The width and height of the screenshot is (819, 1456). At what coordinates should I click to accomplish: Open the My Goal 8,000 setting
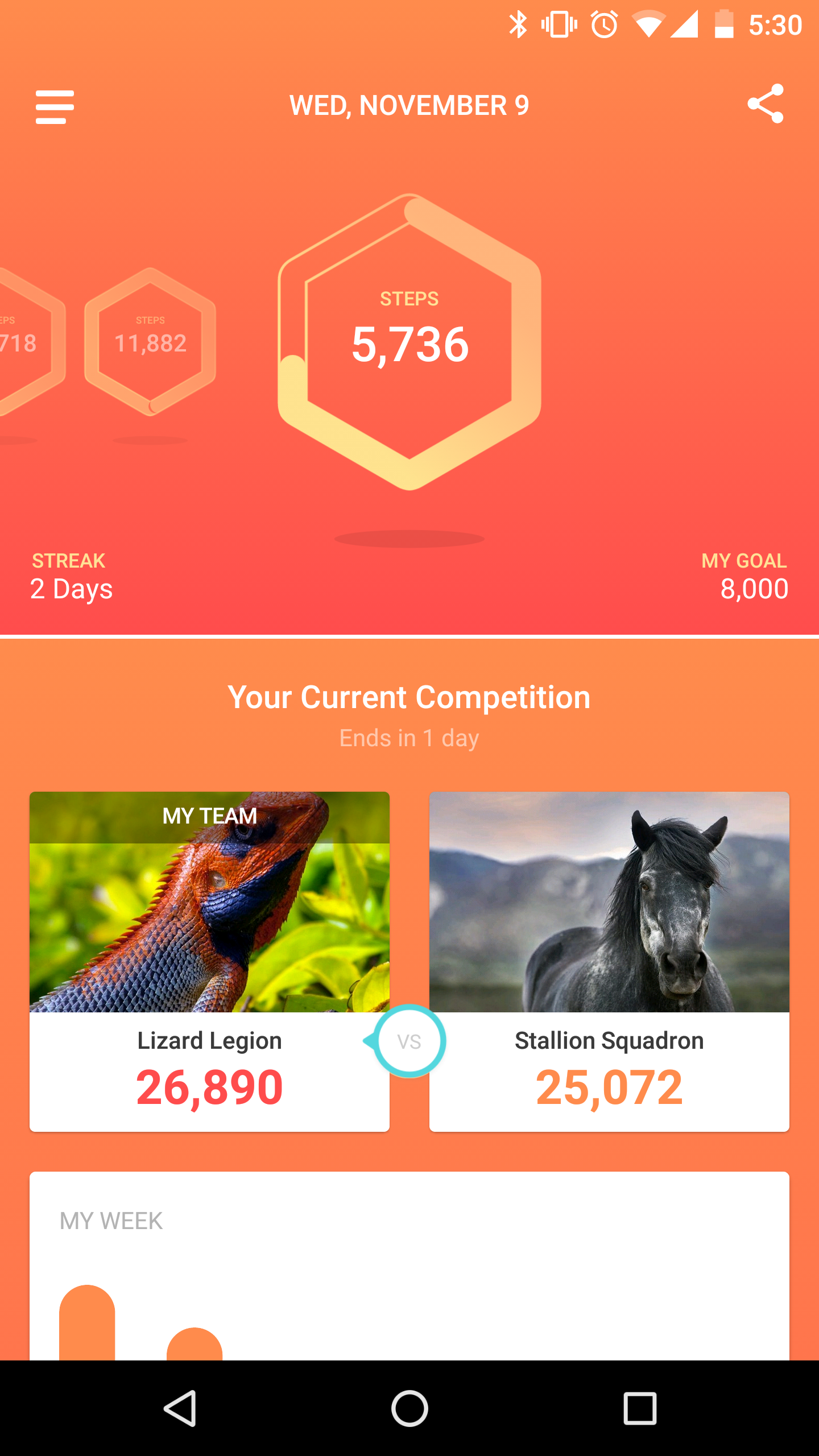tap(745, 577)
